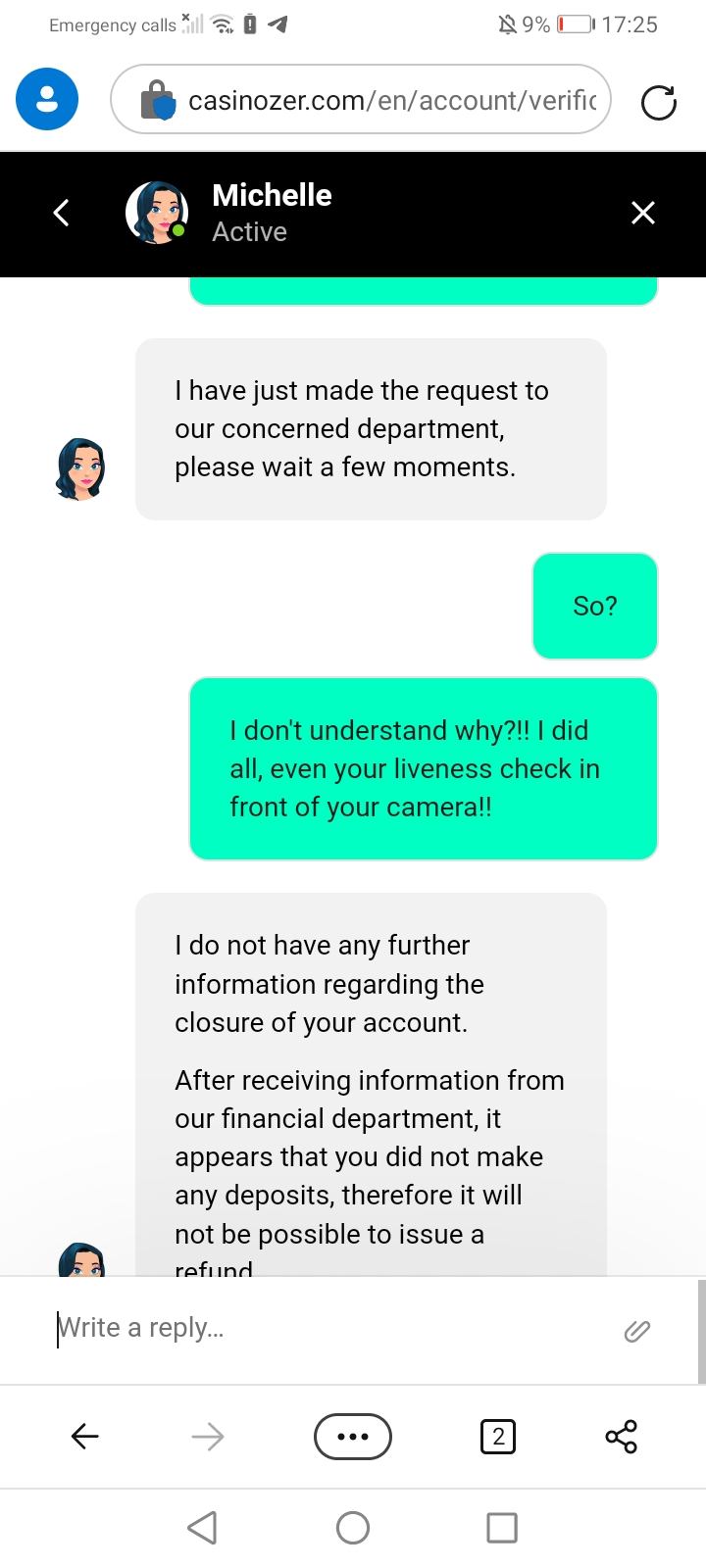Go back to the previous browser page

[x=85, y=1437]
